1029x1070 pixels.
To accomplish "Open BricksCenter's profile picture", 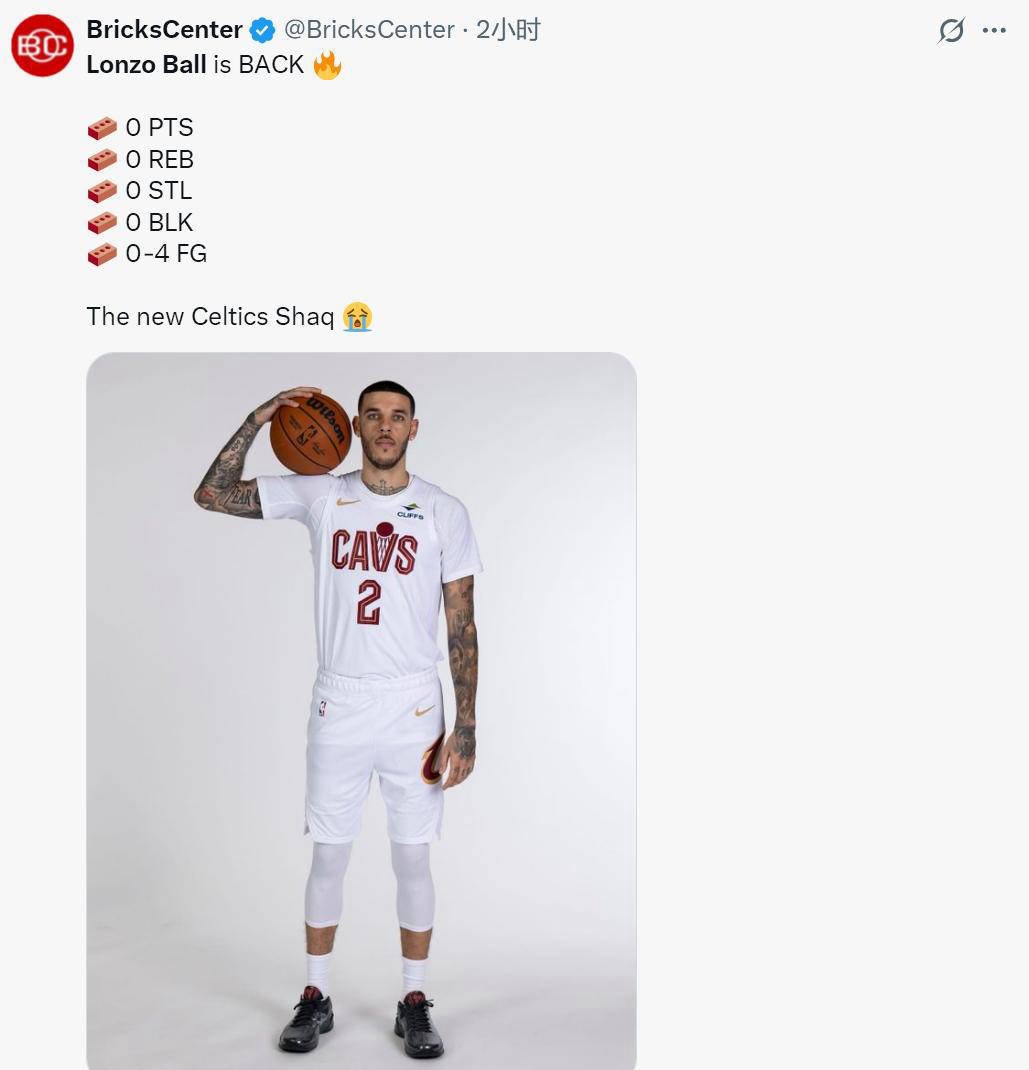I will [x=42, y=45].
